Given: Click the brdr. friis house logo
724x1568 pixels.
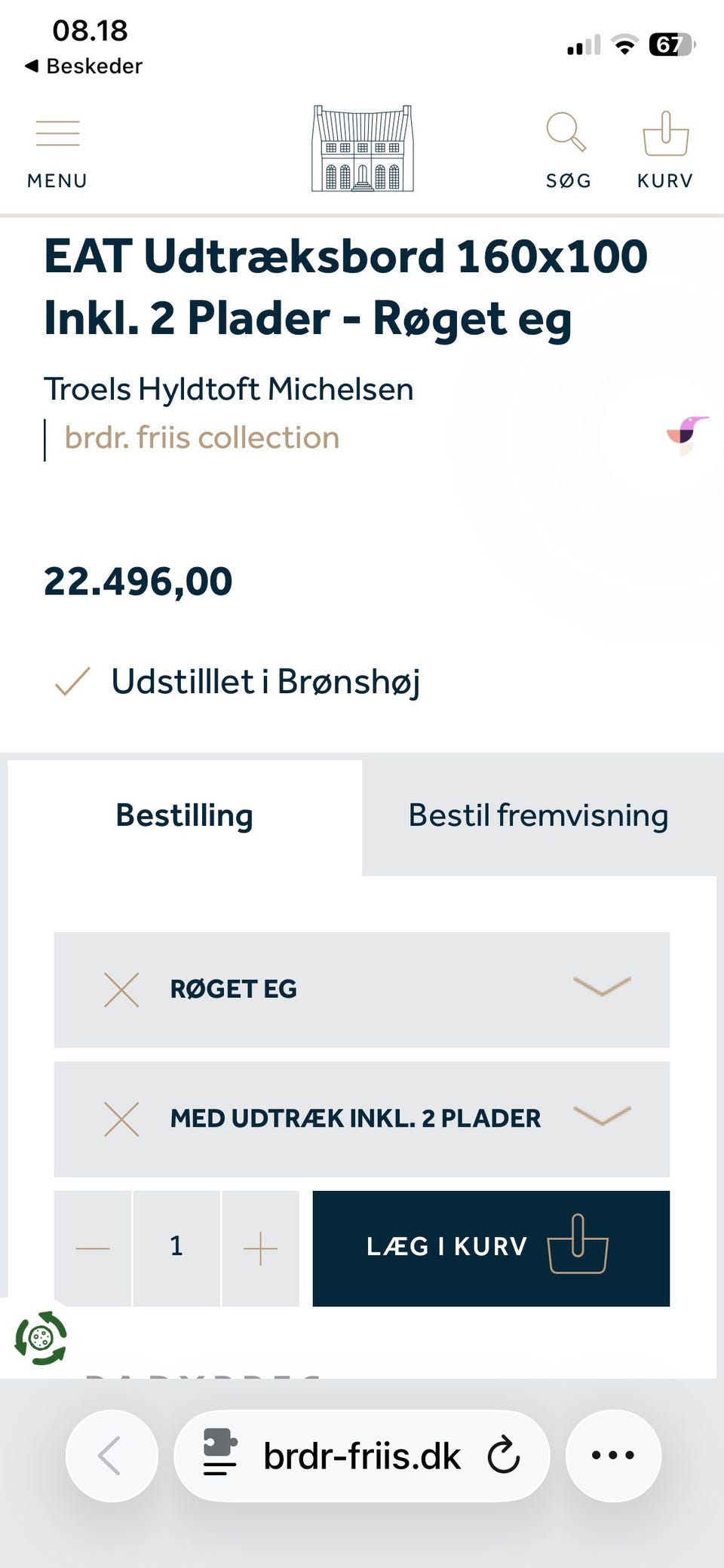Looking at the screenshot, I should 364,149.
